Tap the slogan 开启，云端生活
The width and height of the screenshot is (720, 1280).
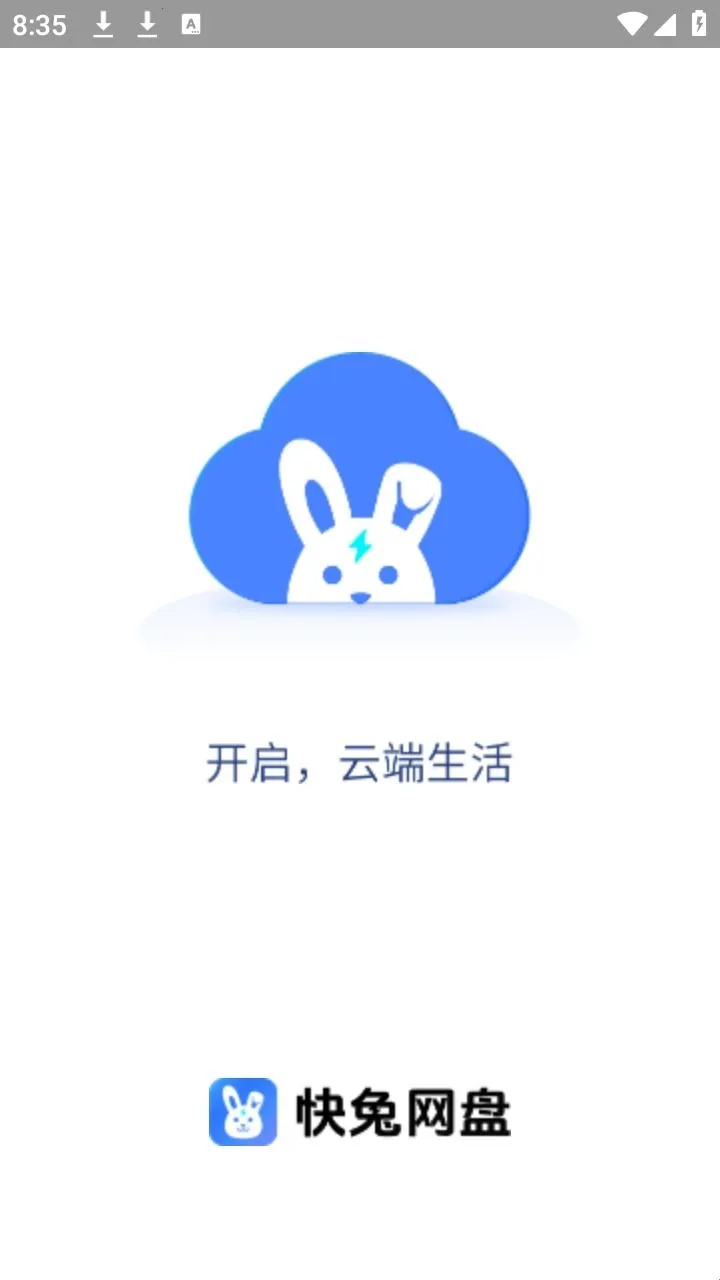362,763
